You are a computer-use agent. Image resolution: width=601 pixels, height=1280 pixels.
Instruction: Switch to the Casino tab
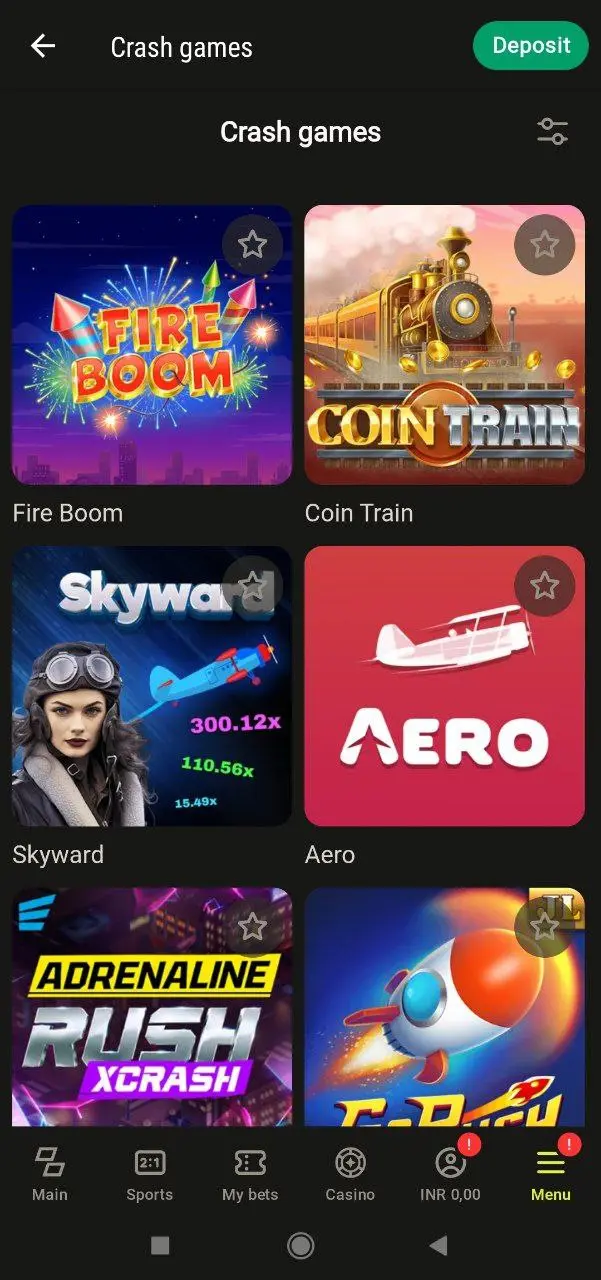pyautogui.click(x=350, y=1174)
